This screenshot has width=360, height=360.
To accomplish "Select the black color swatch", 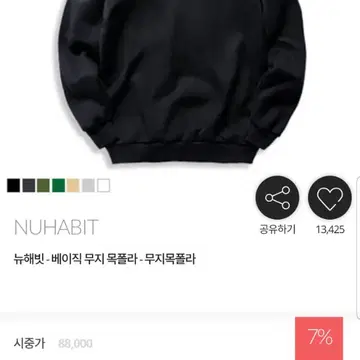I will pyautogui.click(x=14, y=185).
